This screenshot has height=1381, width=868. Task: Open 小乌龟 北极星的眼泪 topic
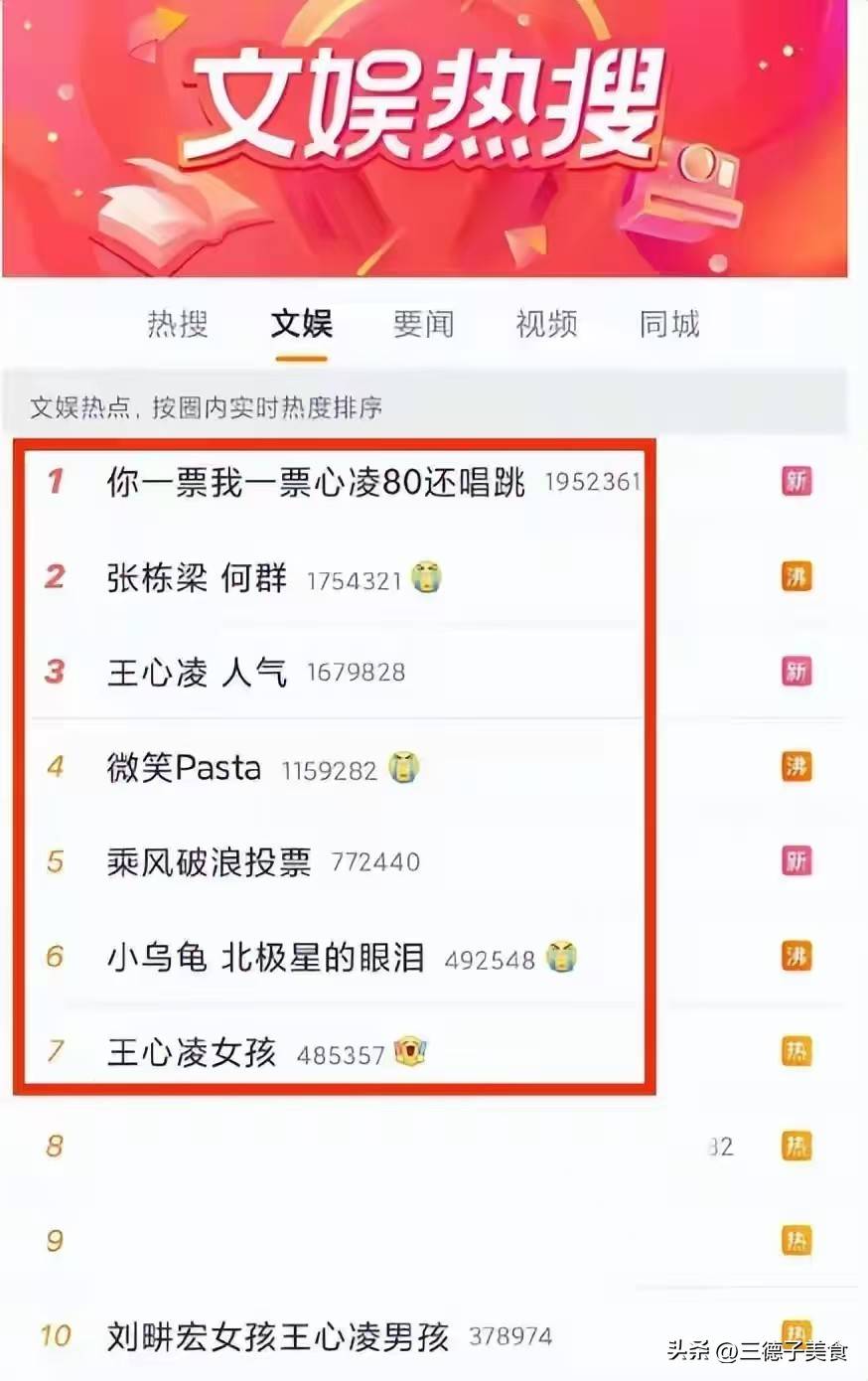click(266, 958)
